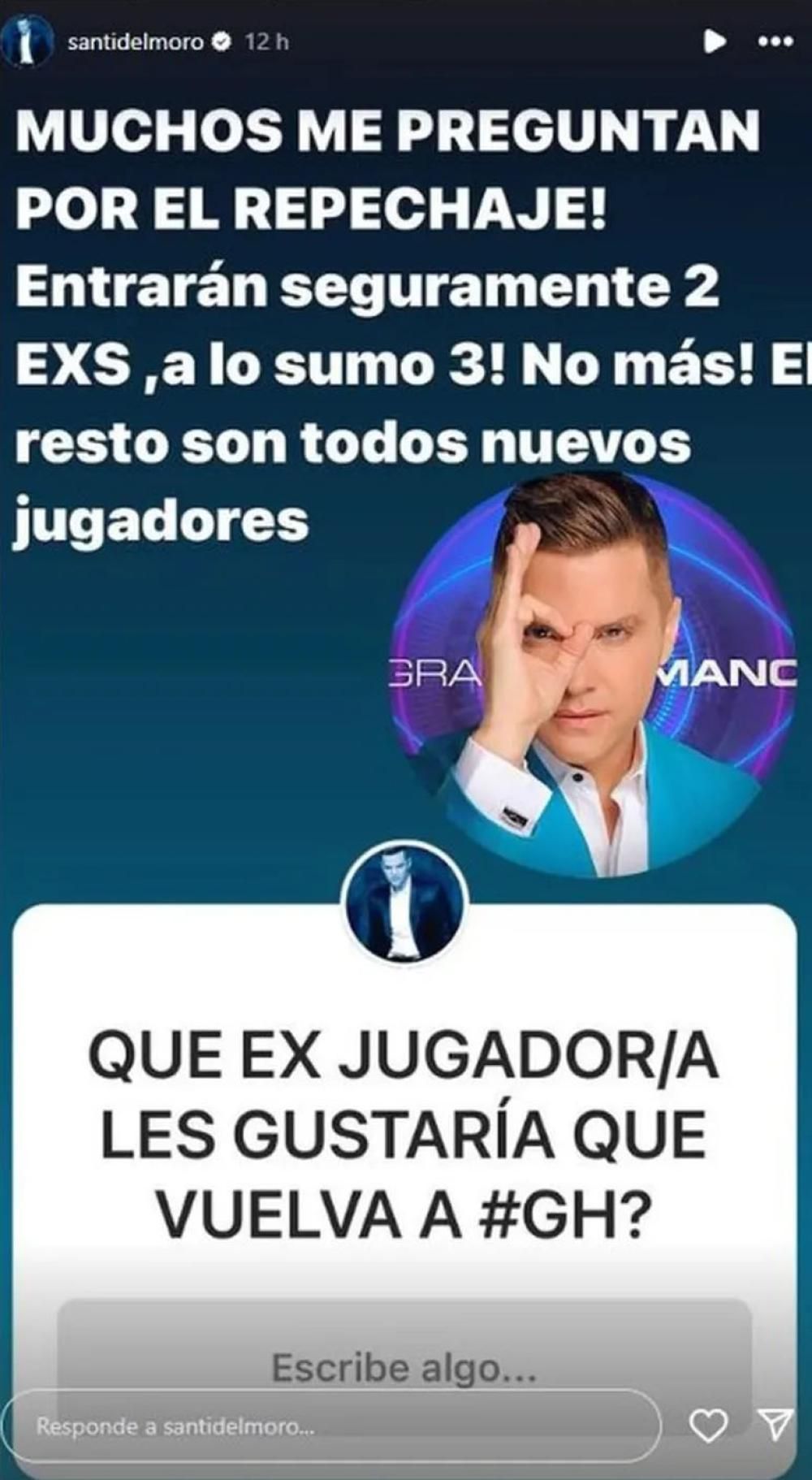
Task: Focus the Responde a santidelmoro reply box
Action: point(333,1426)
